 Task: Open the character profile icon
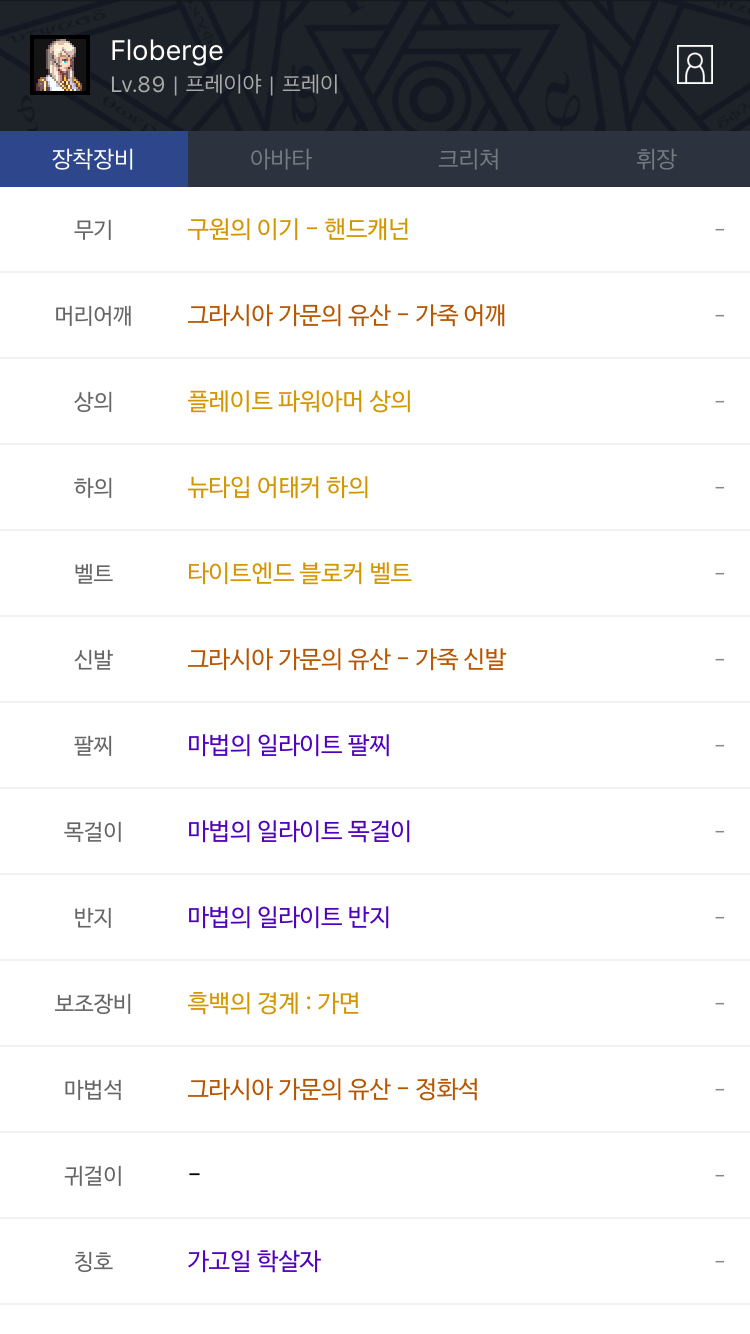pos(694,64)
